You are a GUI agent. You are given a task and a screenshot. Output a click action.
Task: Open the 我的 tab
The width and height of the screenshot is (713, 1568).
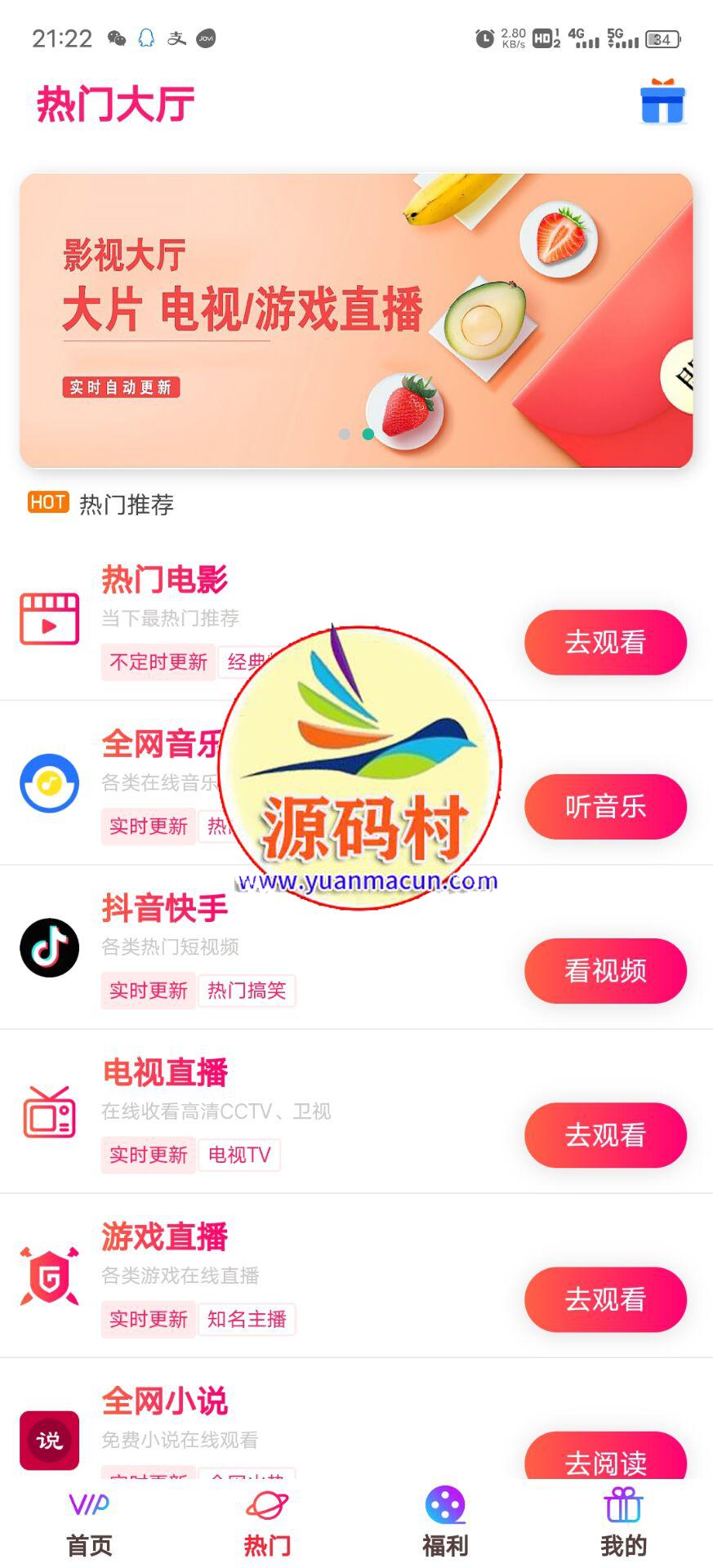(623, 1523)
